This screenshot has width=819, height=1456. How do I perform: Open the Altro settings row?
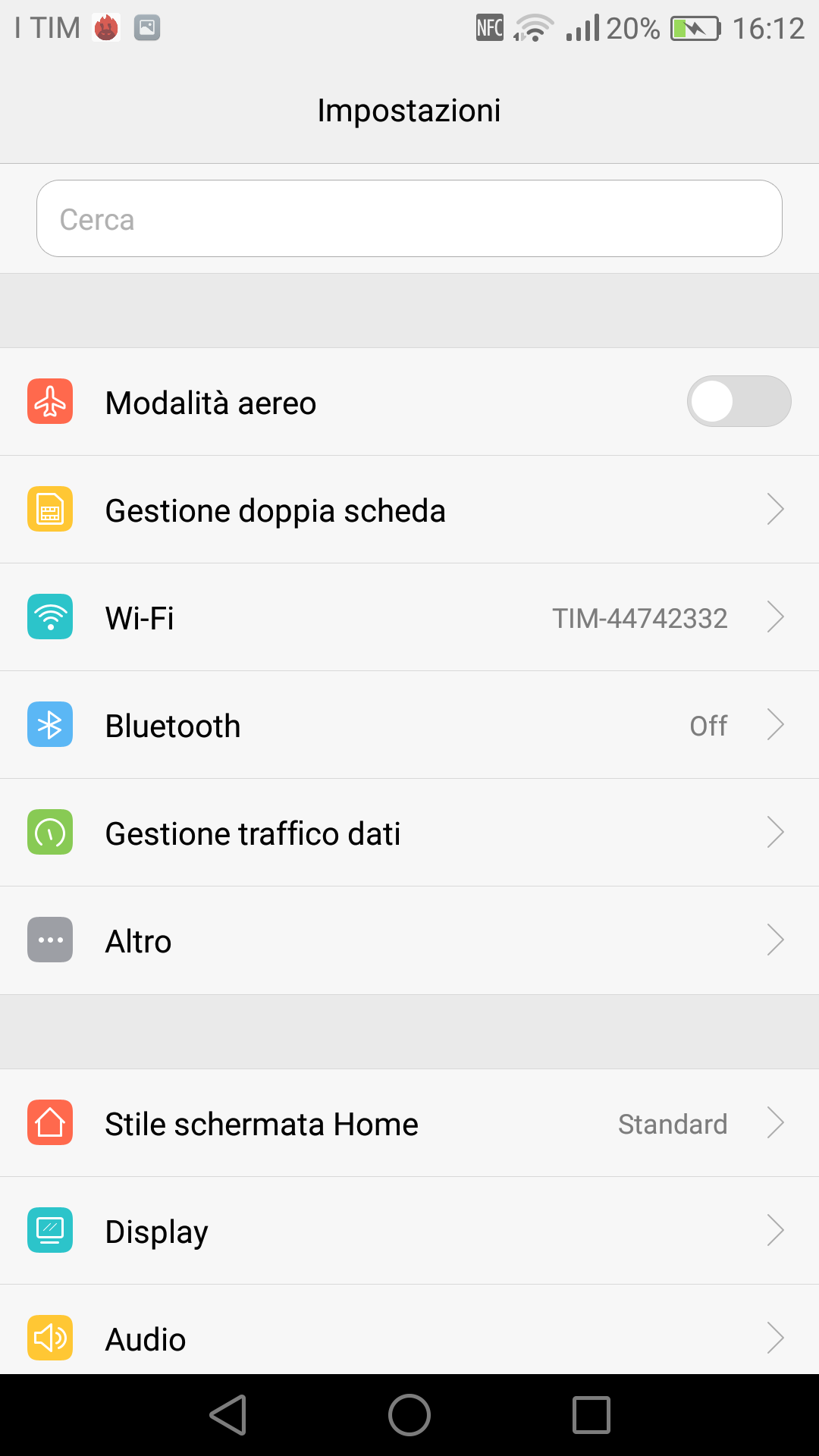tap(409, 940)
